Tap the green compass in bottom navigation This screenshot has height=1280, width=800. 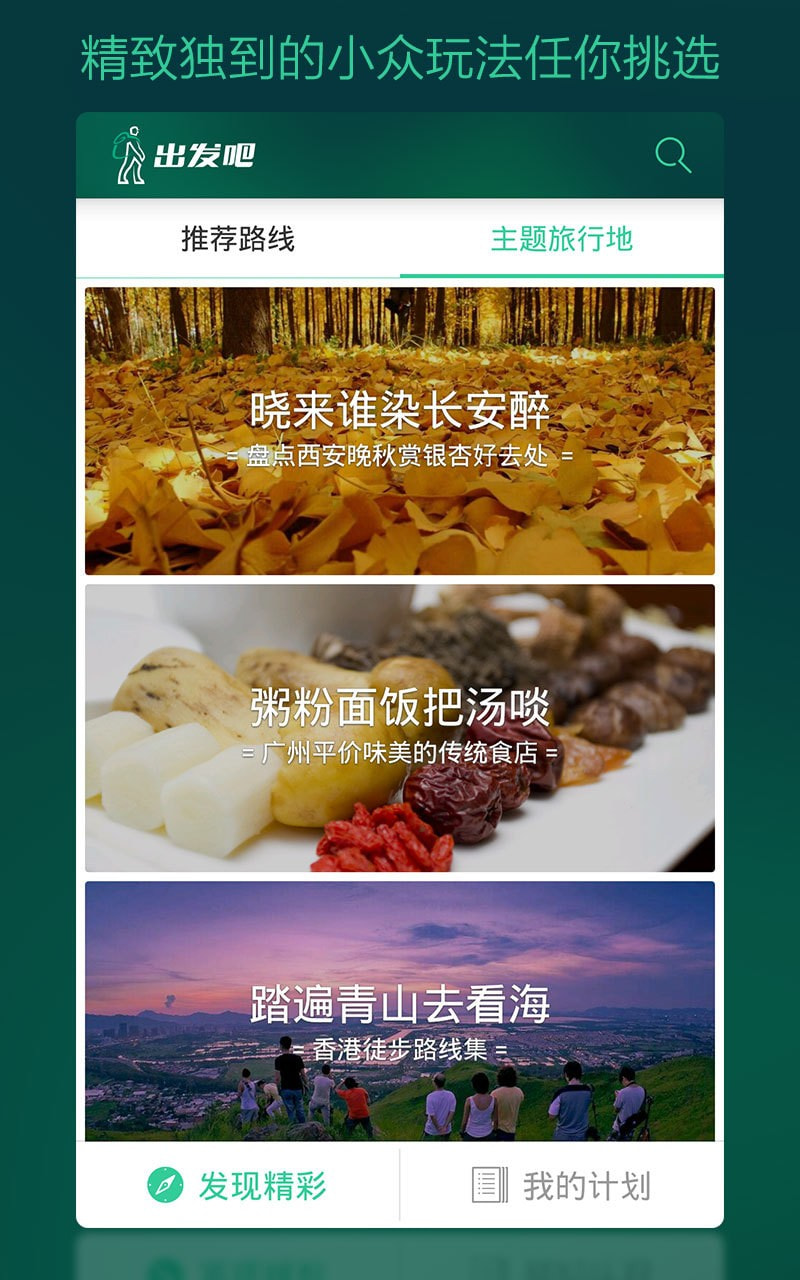click(x=163, y=1187)
